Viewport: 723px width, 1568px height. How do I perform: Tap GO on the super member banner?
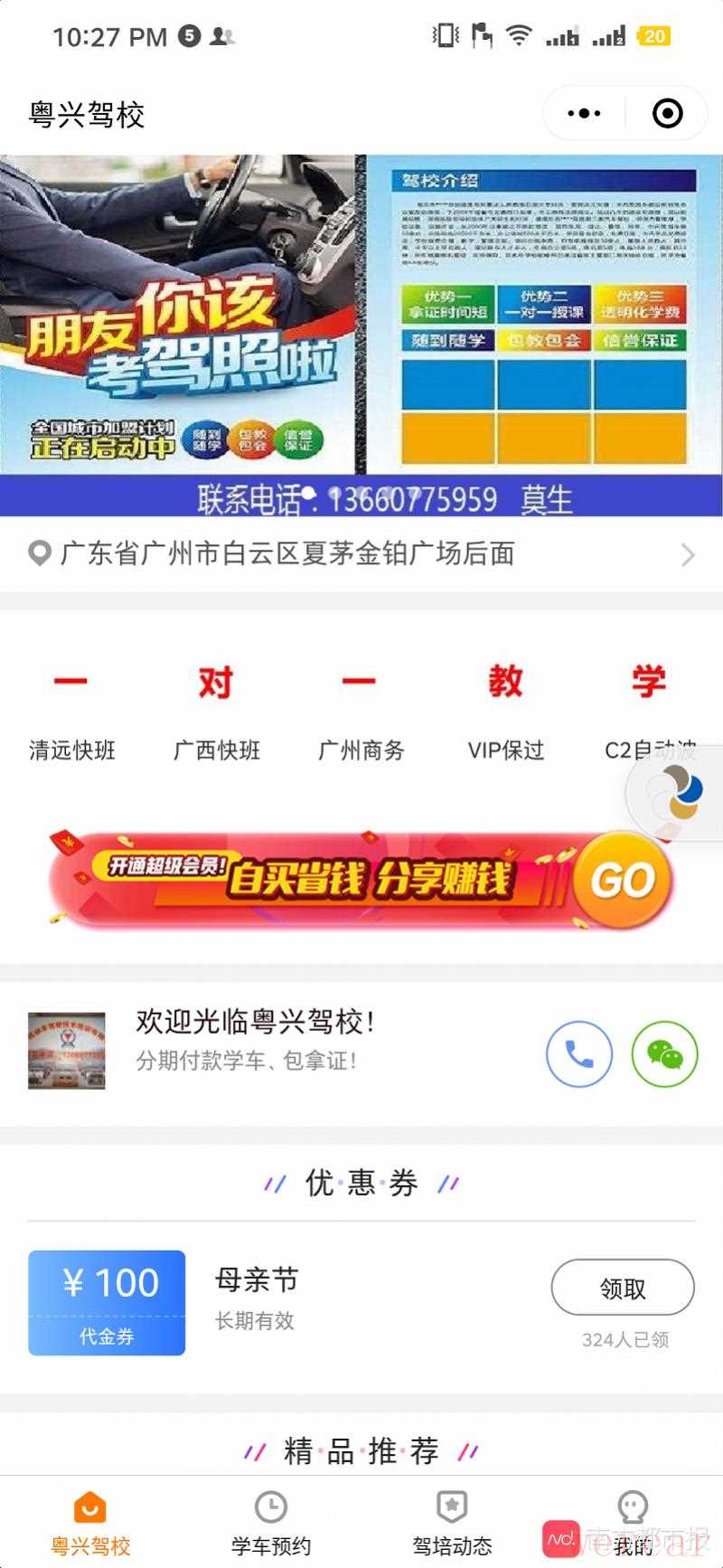click(x=622, y=880)
